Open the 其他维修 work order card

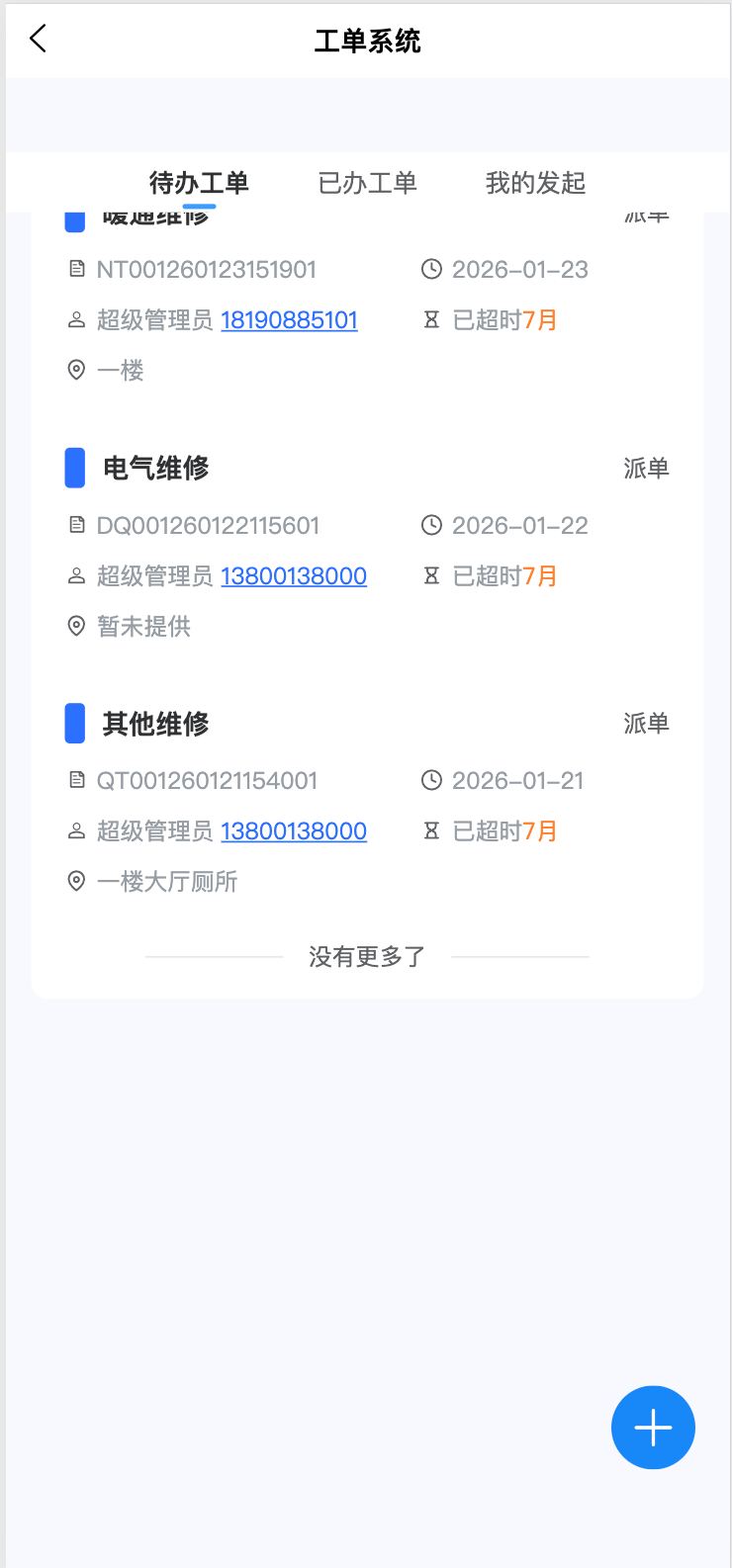click(367, 801)
